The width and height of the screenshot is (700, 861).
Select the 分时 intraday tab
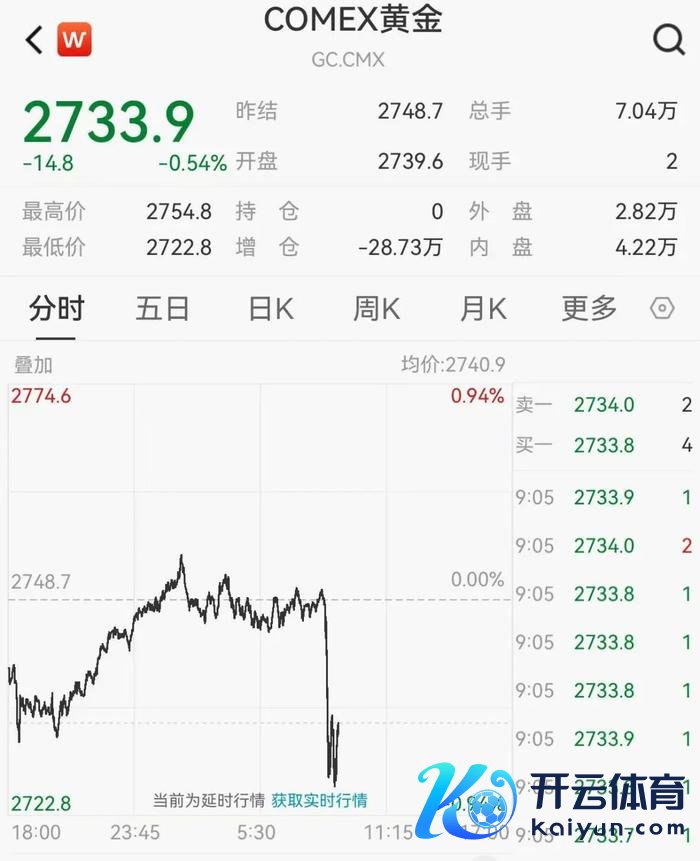point(56,309)
